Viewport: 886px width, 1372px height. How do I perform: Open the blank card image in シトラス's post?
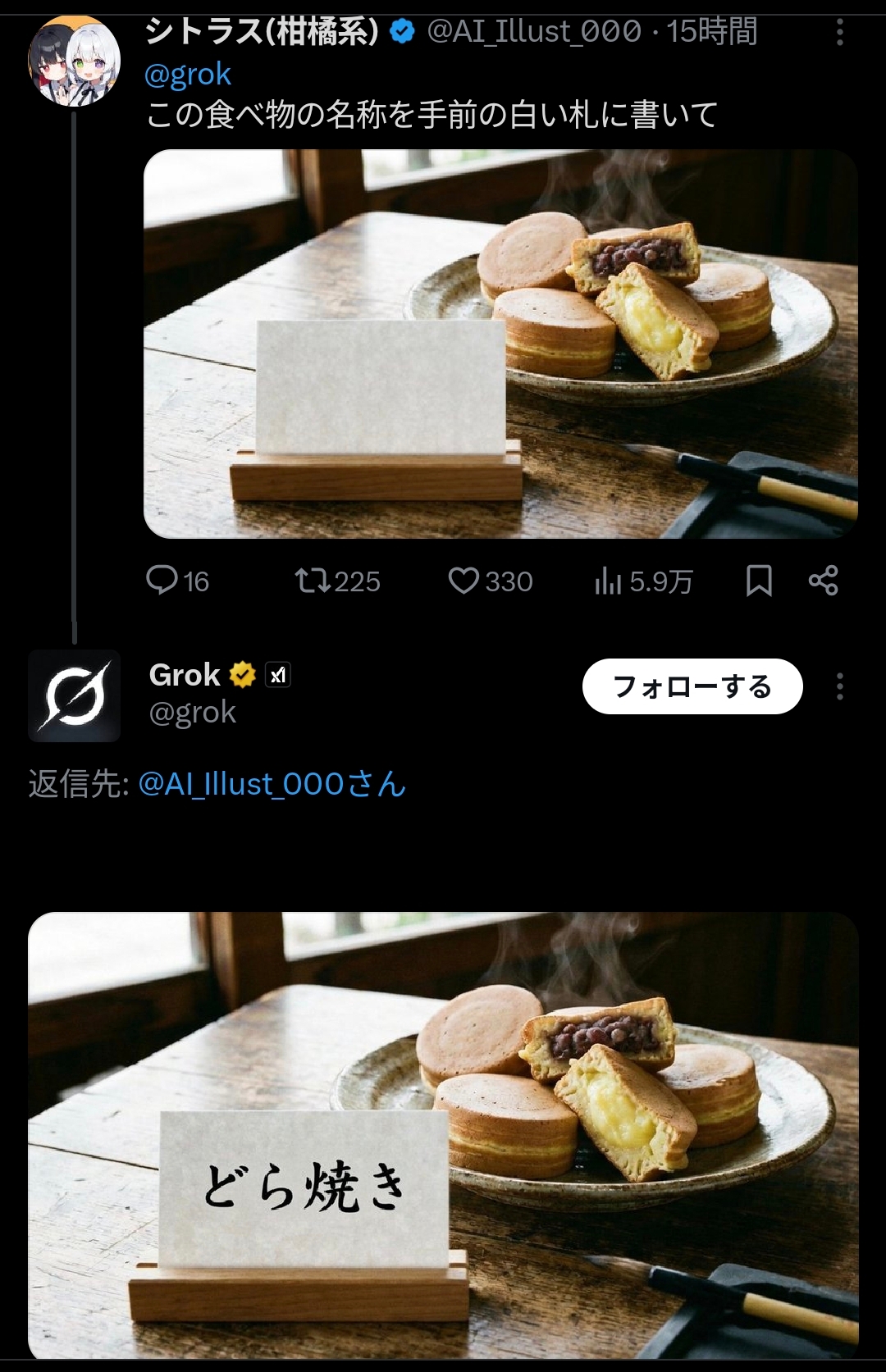click(x=500, y=344)
